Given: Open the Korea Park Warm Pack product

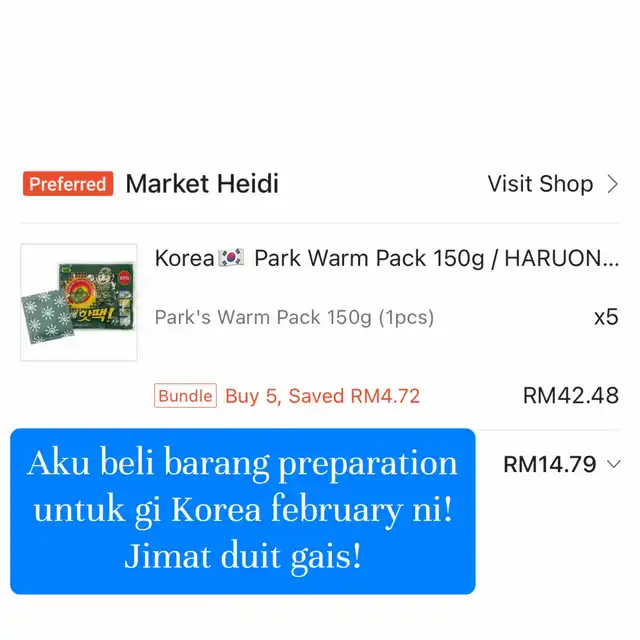Looking at the screenshot, I should click(x=387, y=258).
